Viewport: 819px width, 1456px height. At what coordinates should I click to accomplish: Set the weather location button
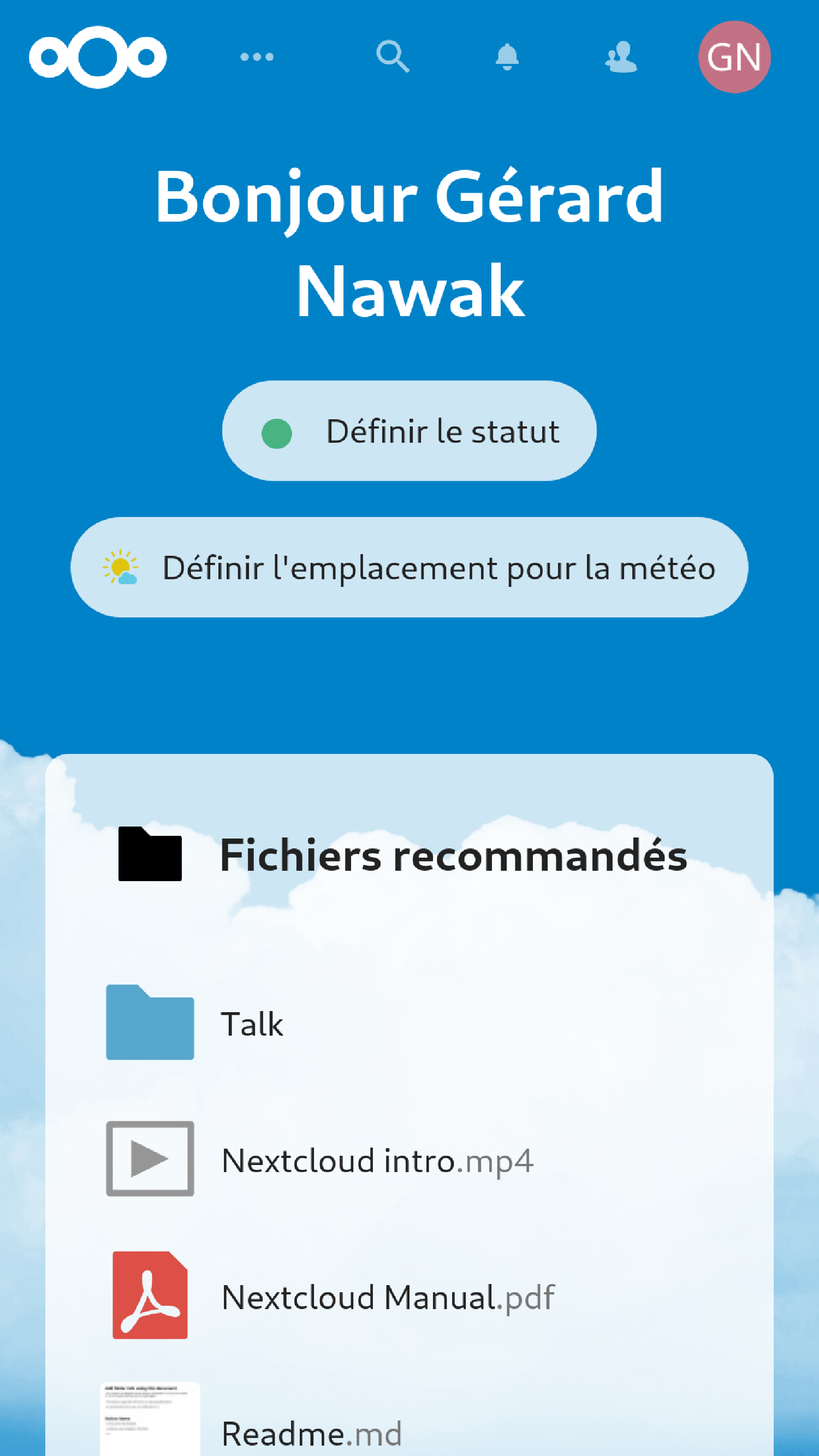(409, 567)
